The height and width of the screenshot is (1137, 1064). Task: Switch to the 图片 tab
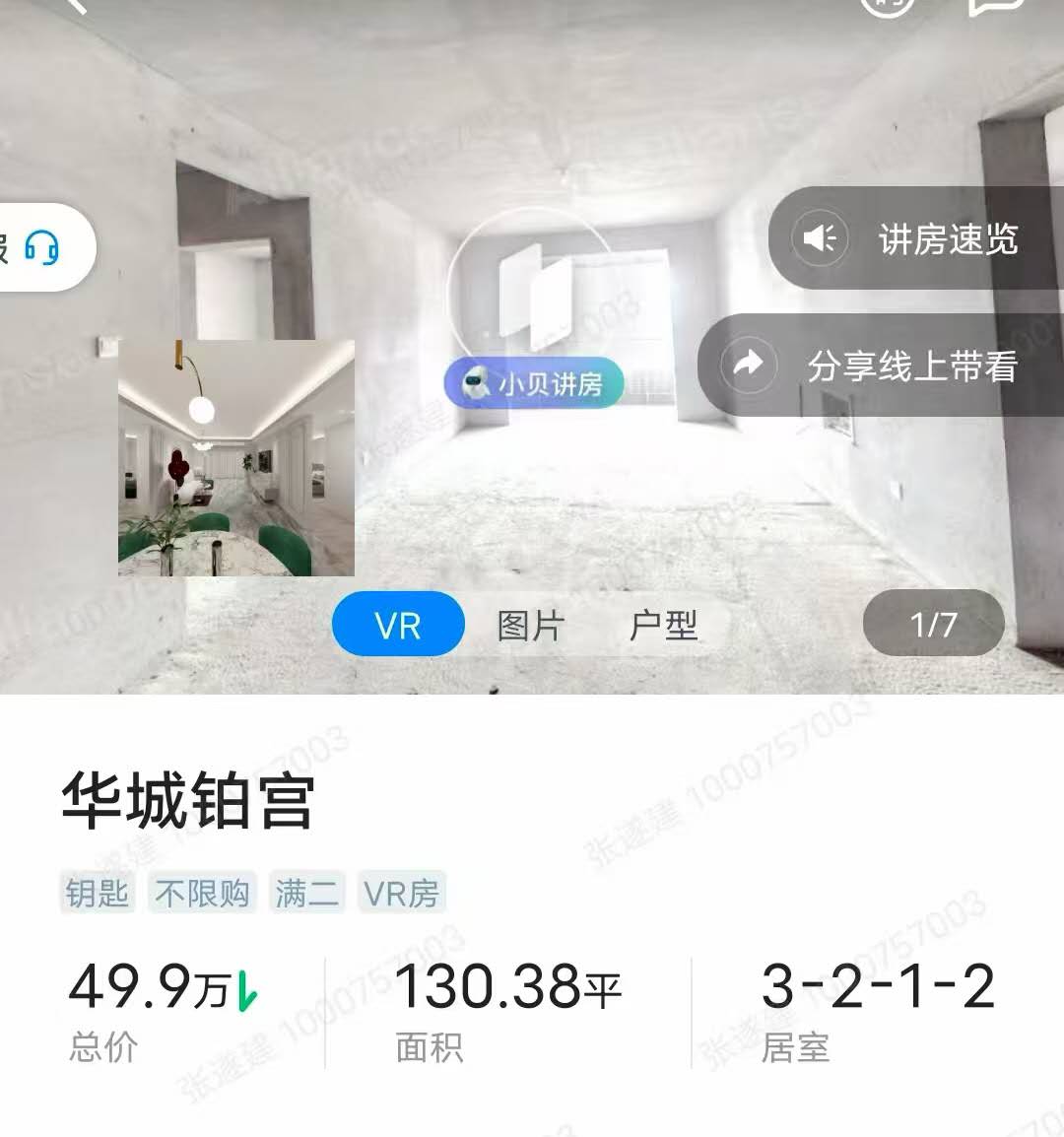(530, 625)
